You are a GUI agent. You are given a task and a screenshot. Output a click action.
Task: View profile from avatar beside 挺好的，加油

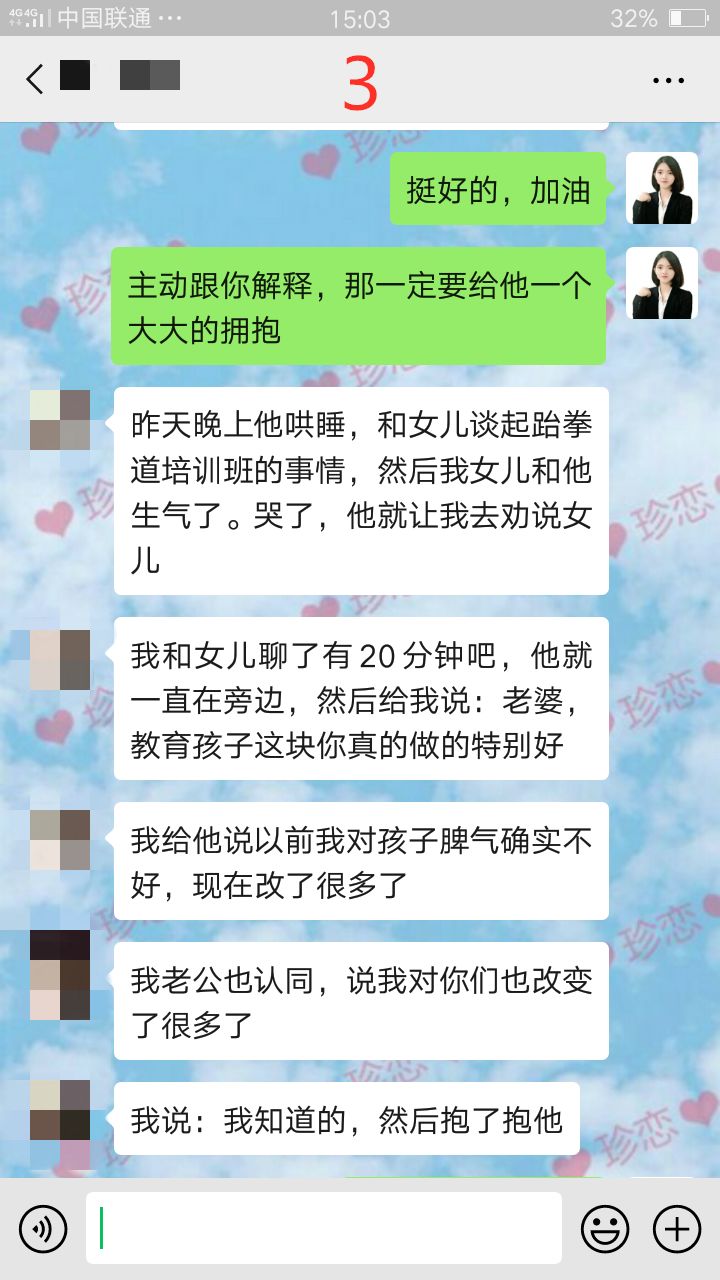[661, 189]
